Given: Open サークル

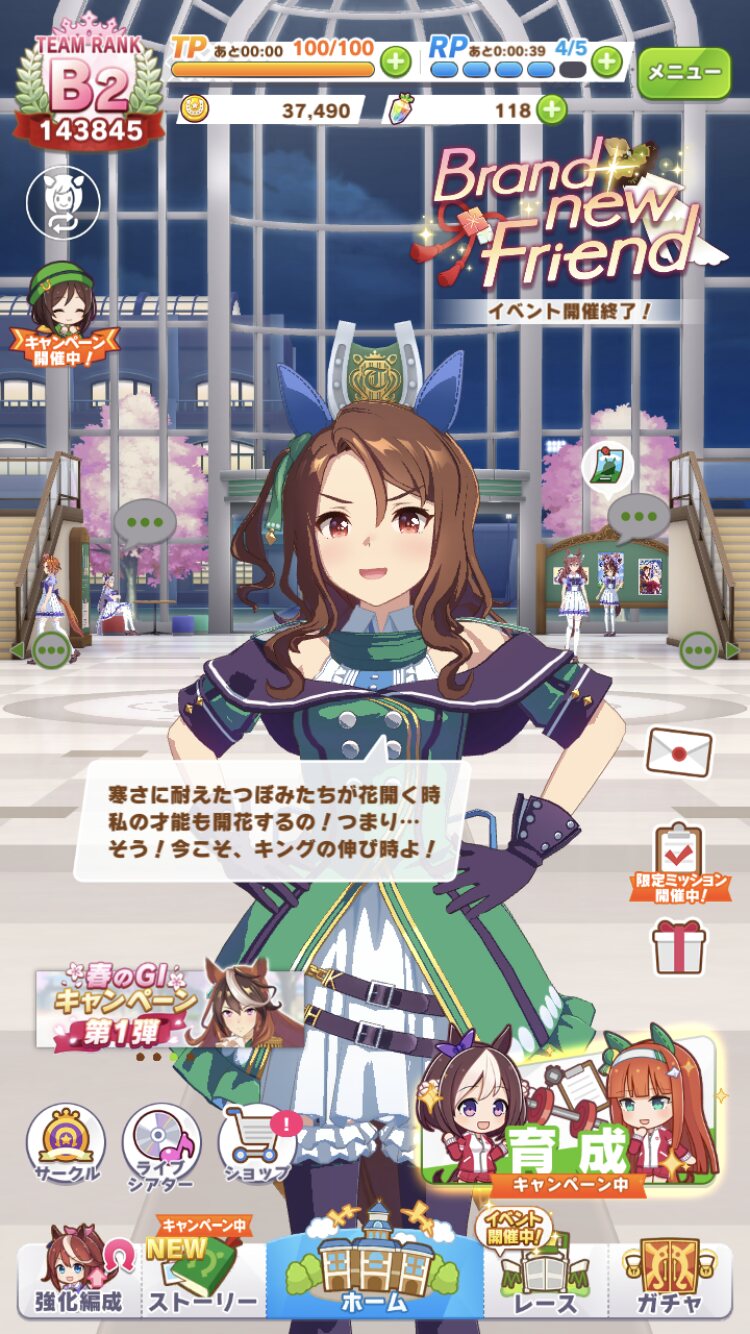Looking at the screenshot, I should coord(65,1144).
